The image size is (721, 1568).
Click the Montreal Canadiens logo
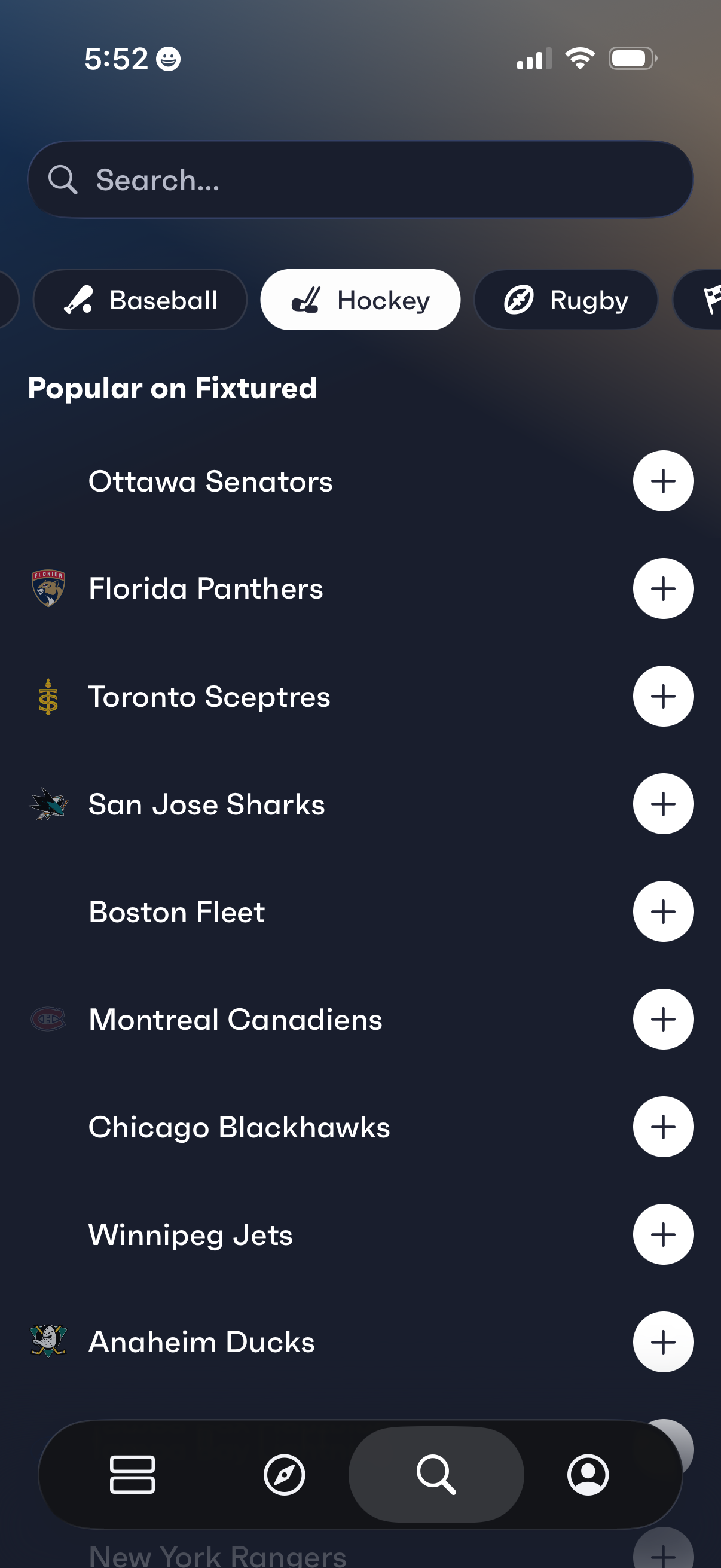coord(48,1020)
